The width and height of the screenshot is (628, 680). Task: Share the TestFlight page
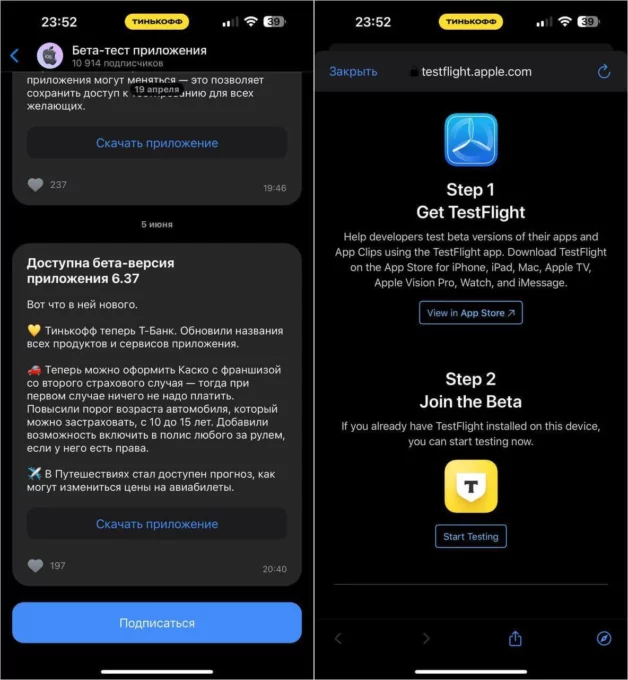[515, 638]
